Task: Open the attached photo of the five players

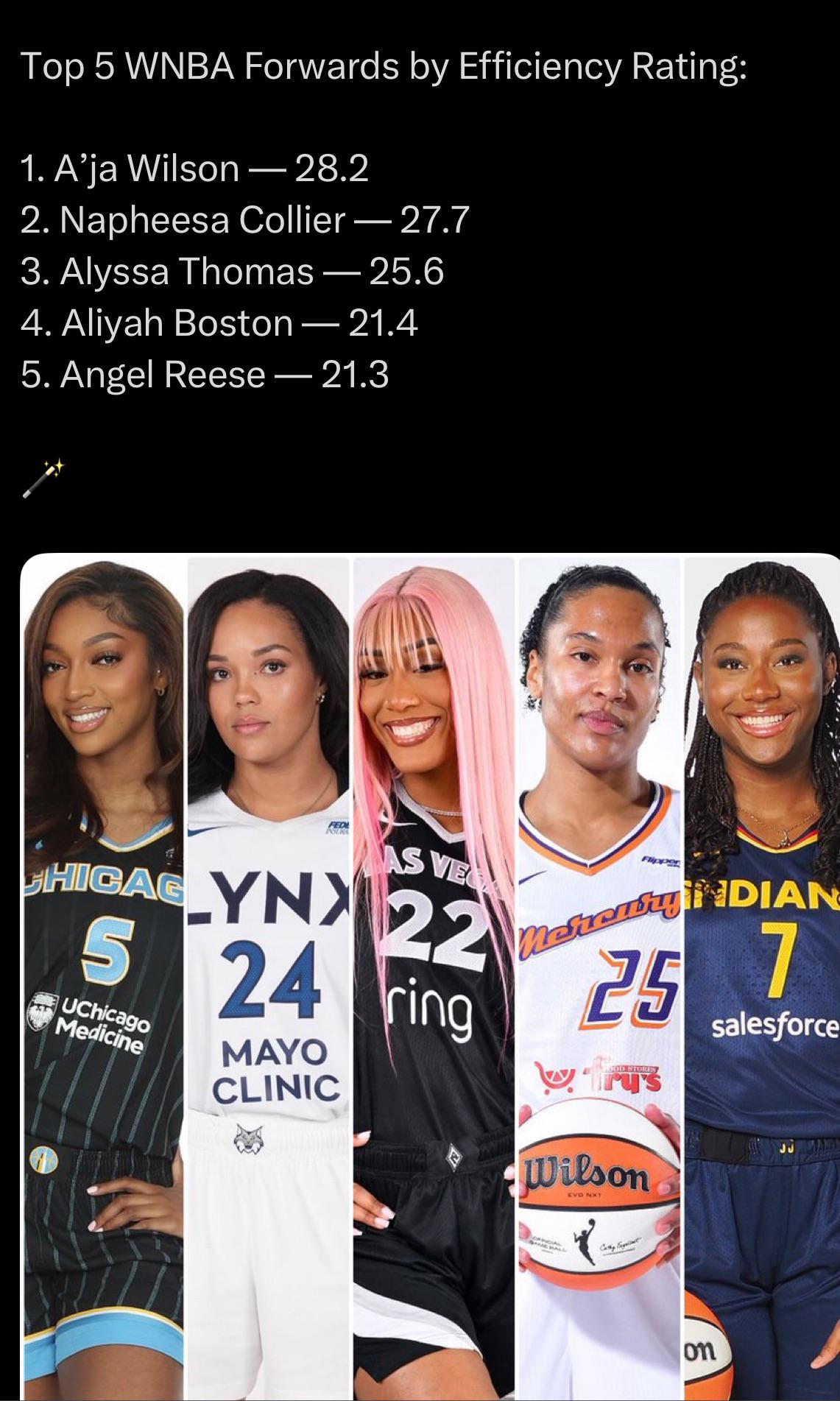Action: coord(431,977)
